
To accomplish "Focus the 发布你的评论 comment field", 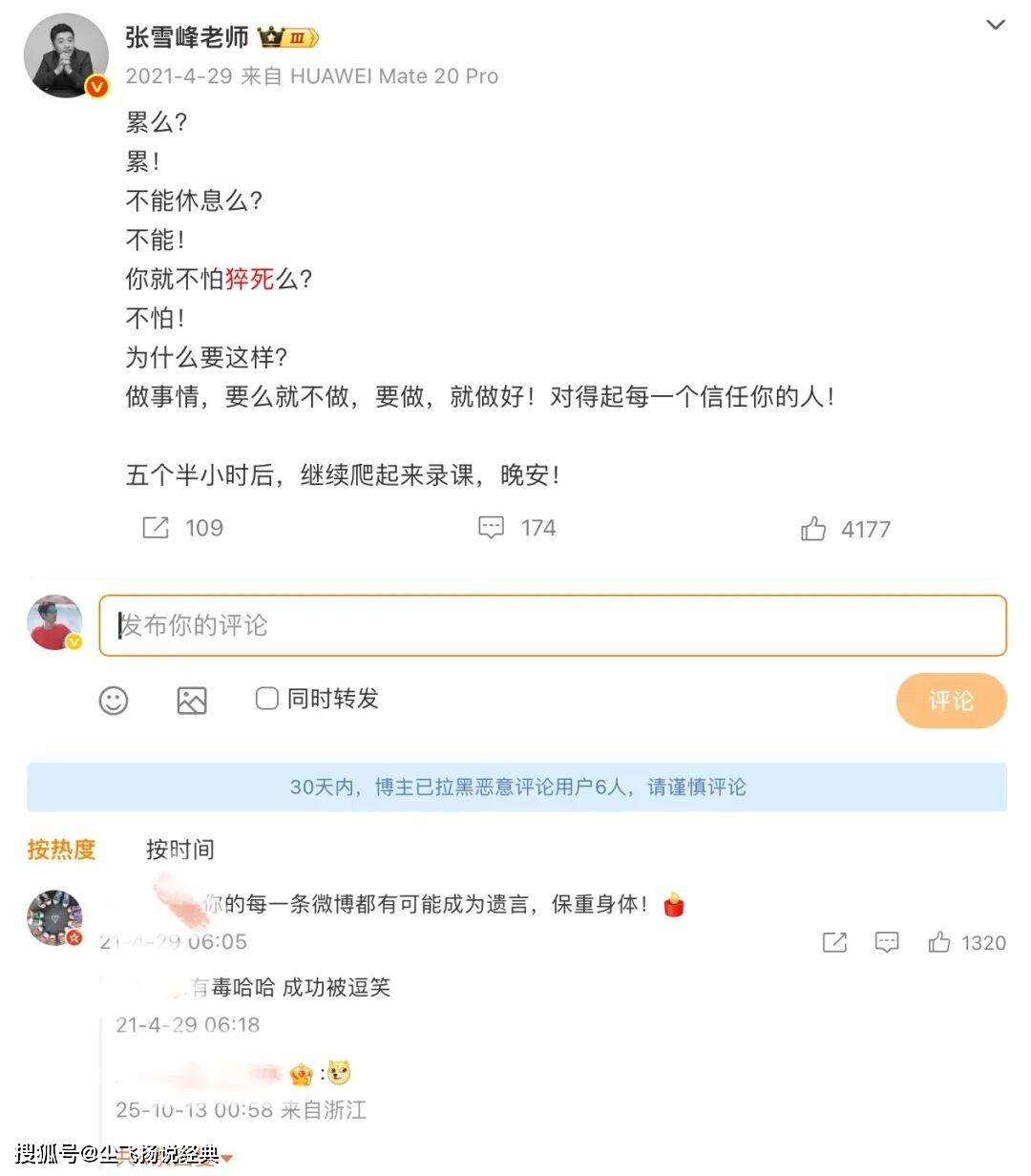I will click(553, 625).
